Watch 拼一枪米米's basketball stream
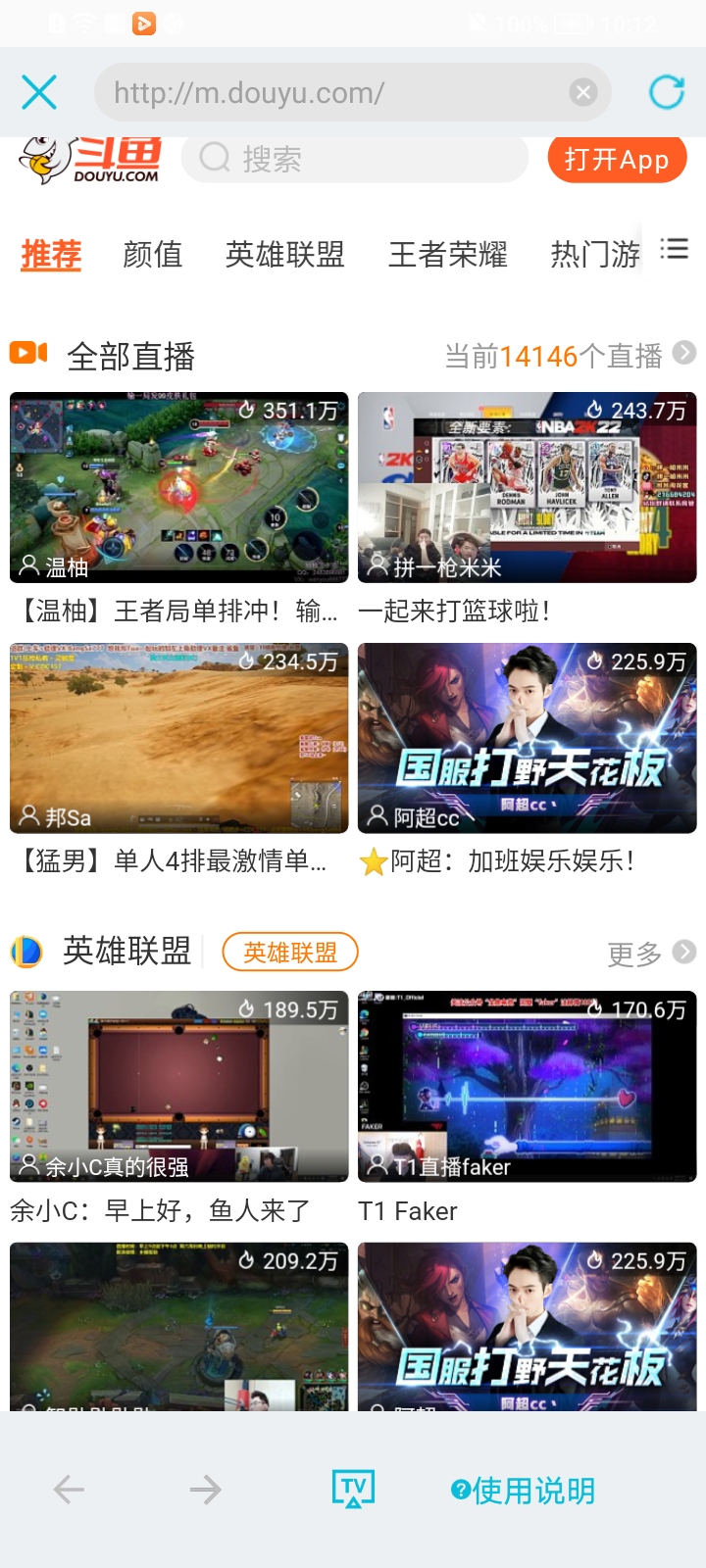The width and height of the screenshot is (706, 1568). [x=527, y=488]
